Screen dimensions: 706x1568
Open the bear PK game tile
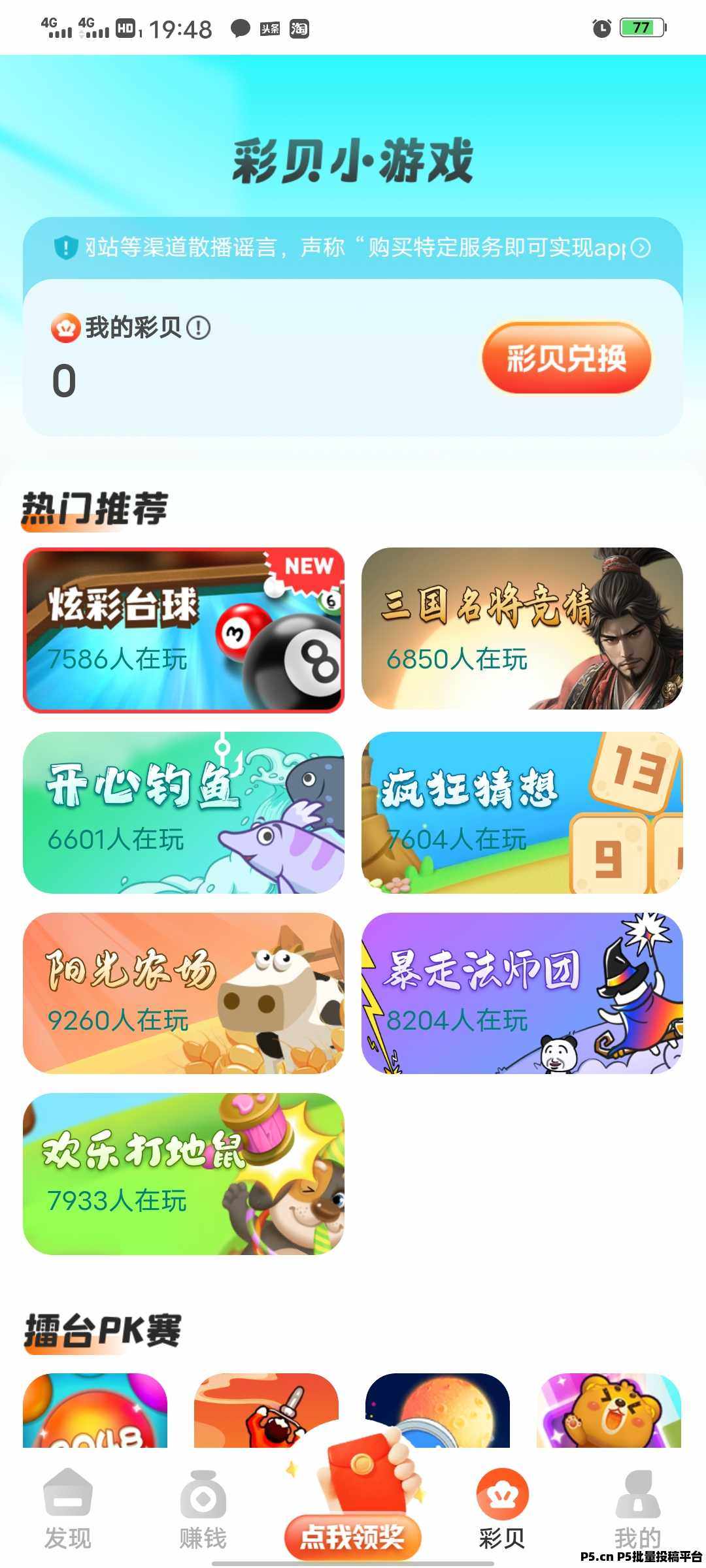[x=608, y=1411]
